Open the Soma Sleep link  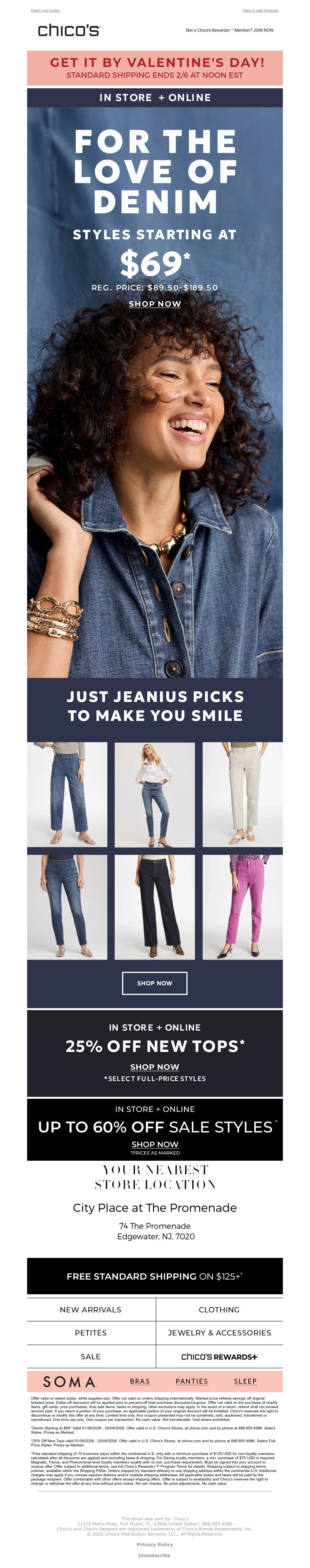245,1382
